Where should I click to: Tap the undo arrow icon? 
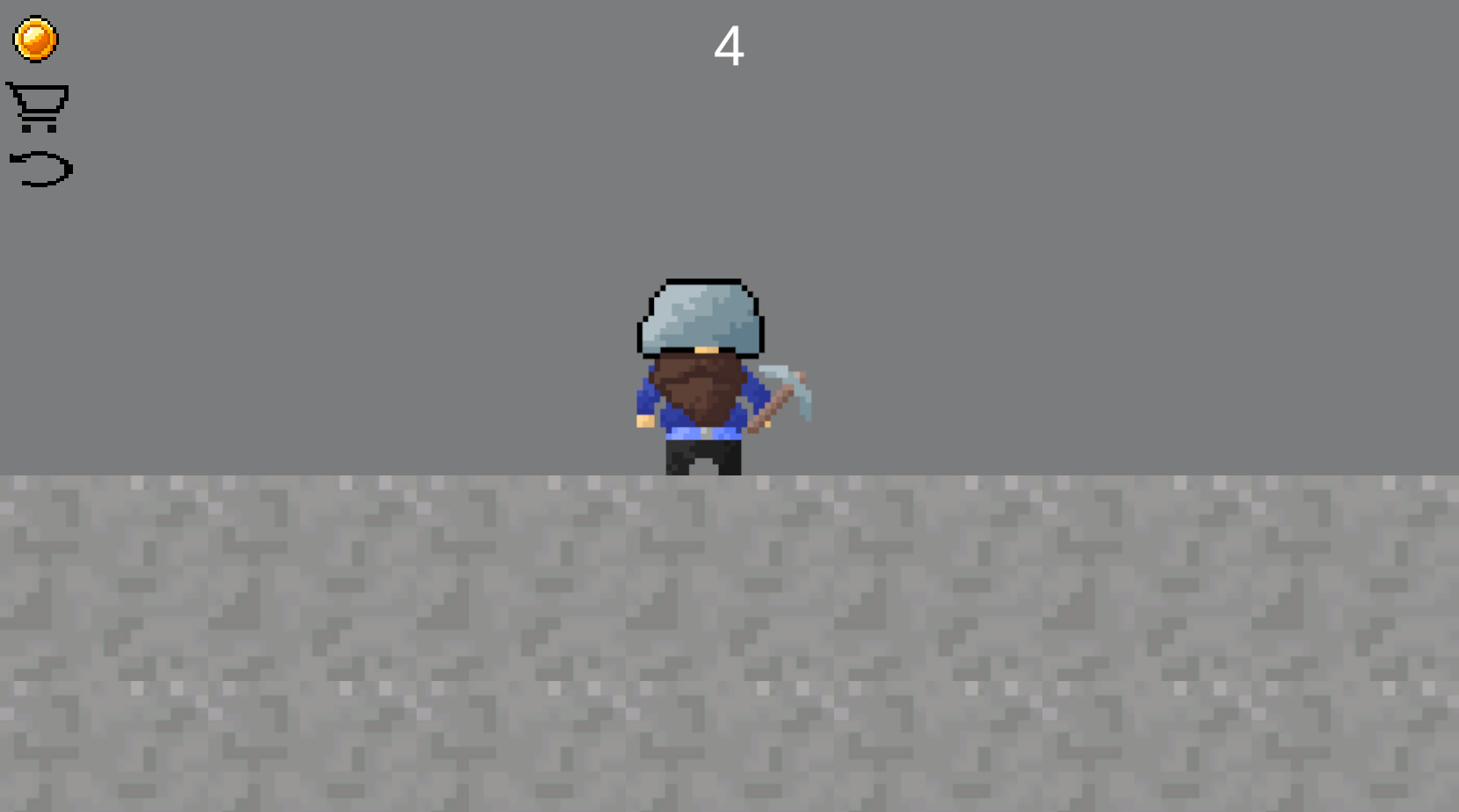(40, 168)
